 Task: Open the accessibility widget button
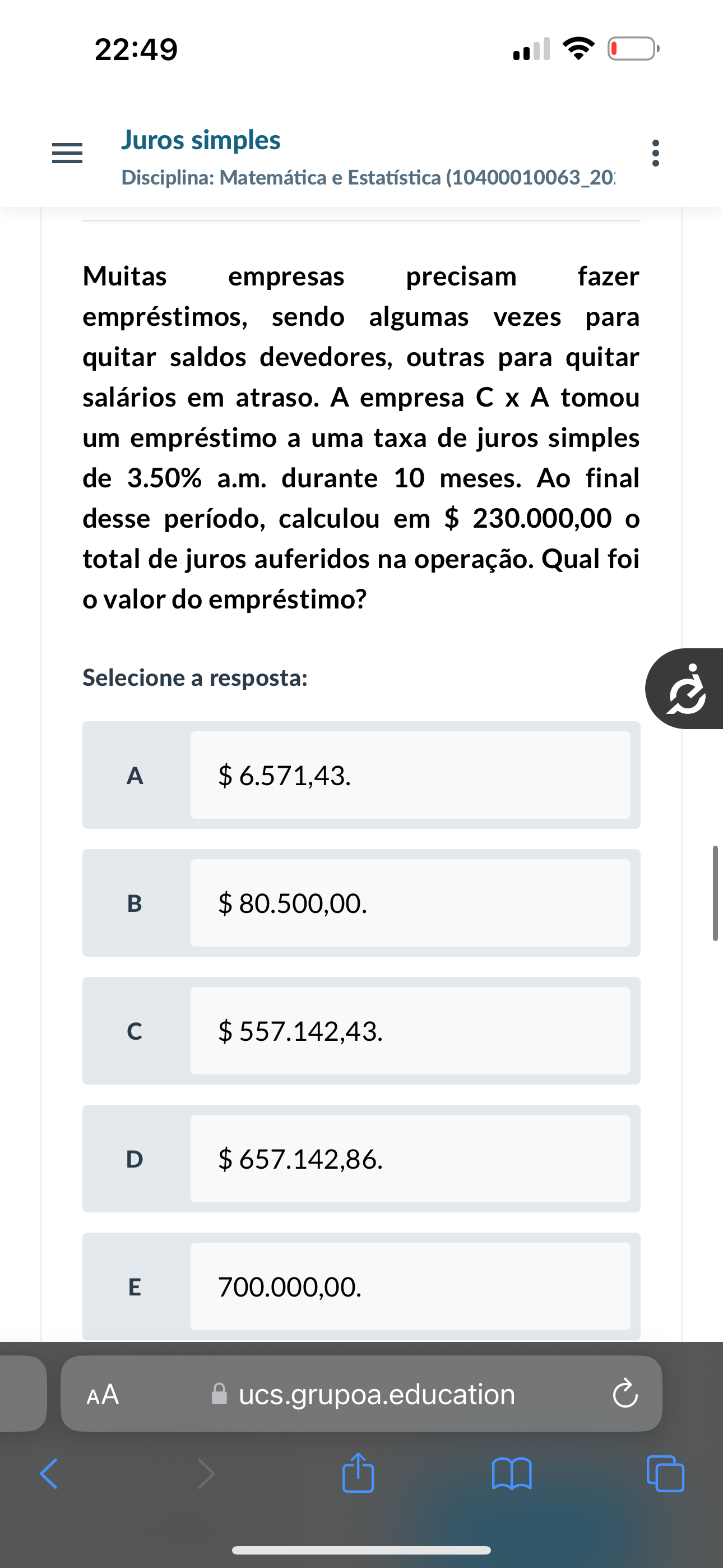(x=686, y=689)
